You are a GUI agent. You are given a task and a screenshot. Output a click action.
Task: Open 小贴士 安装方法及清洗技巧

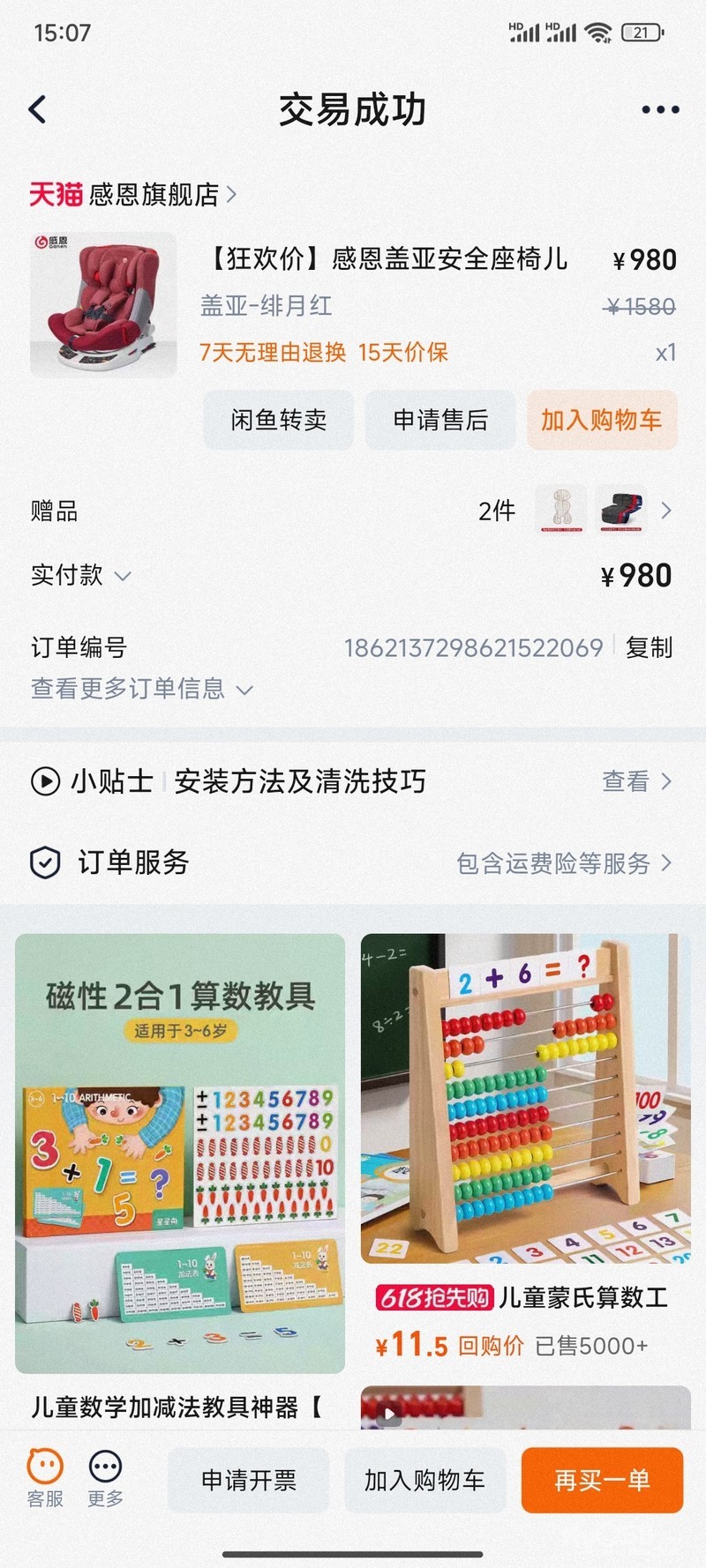click(353, 781)
